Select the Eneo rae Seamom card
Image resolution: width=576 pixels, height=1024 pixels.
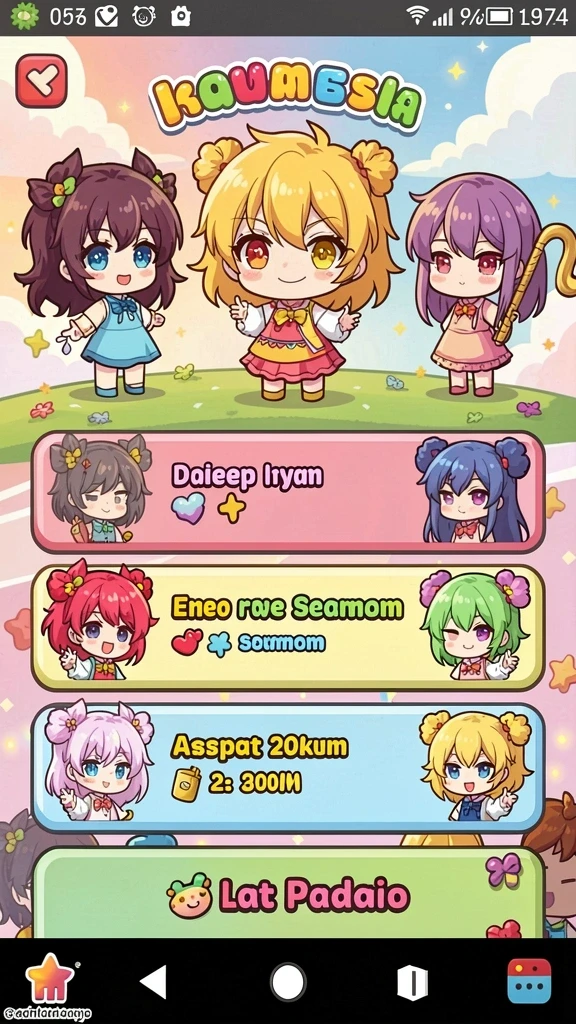pyautogui.click(x=287, y=628)
